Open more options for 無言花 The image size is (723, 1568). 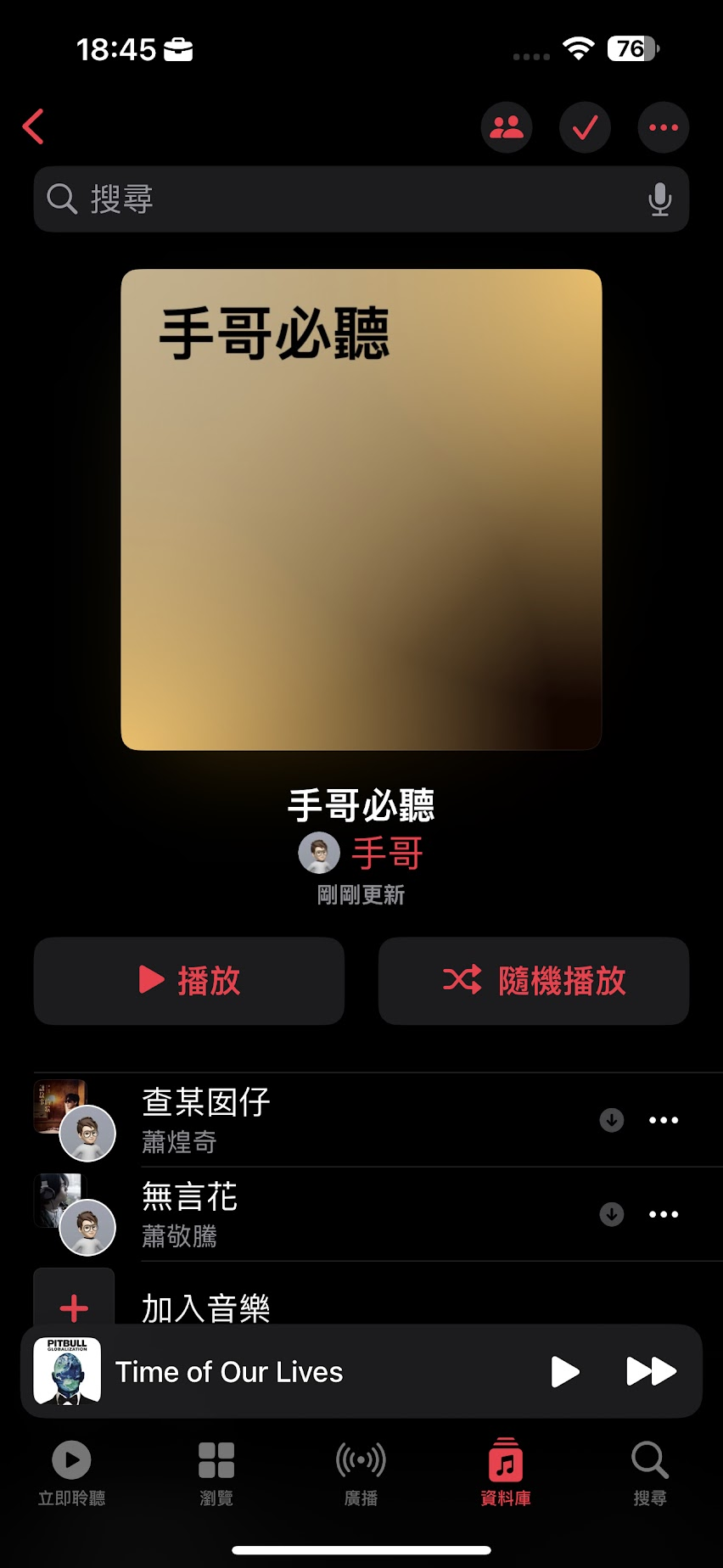click(663, 1214)
